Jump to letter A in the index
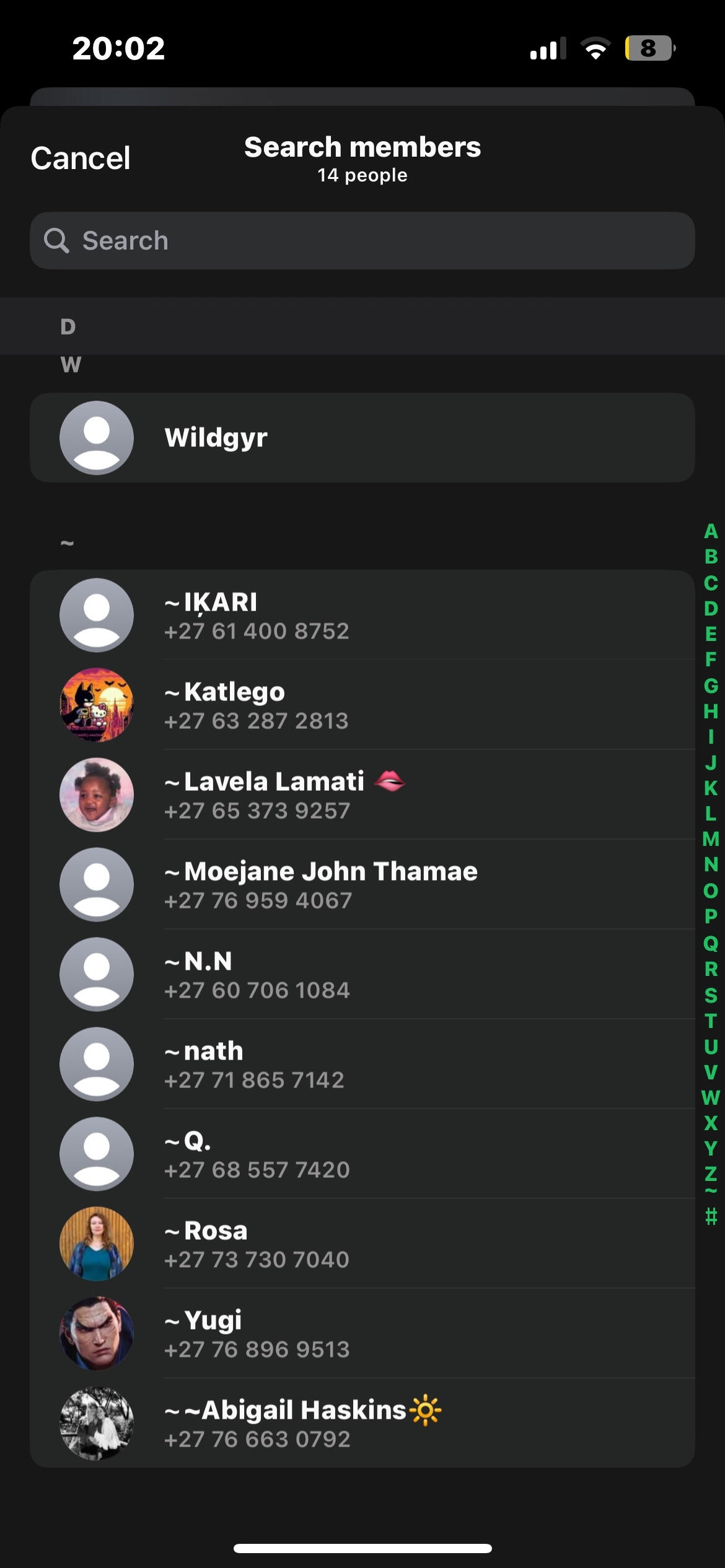 711,531
